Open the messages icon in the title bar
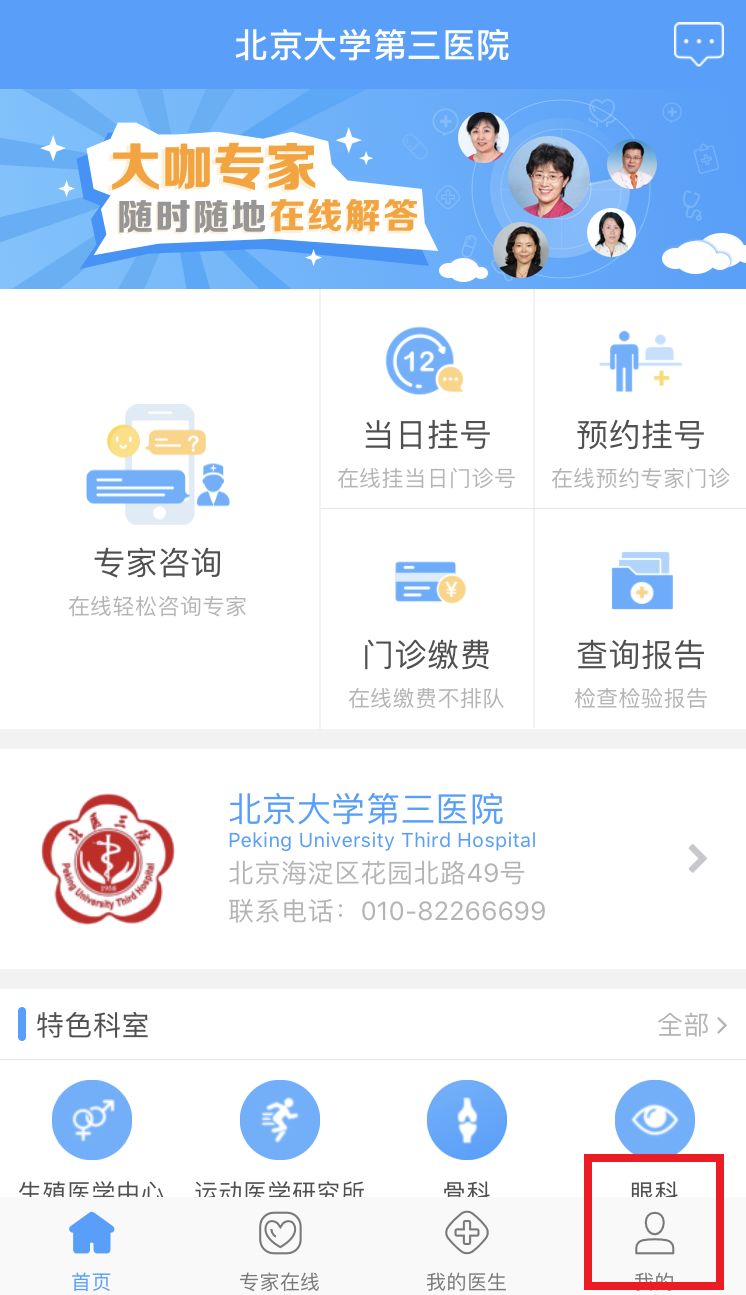 (x=699, y=43)
